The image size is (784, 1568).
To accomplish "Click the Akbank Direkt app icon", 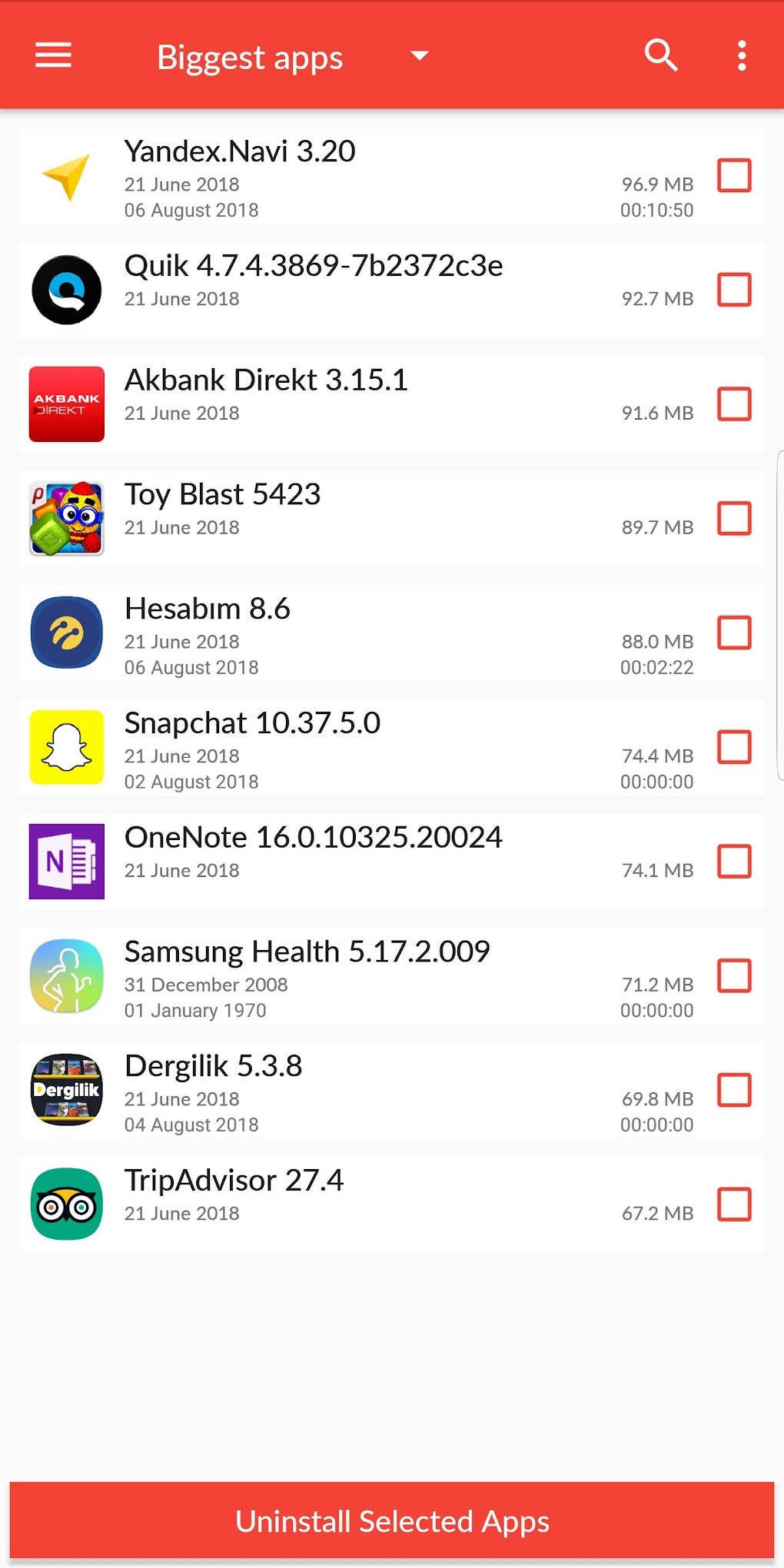I will pyautogui.click(x=66, y=404).
